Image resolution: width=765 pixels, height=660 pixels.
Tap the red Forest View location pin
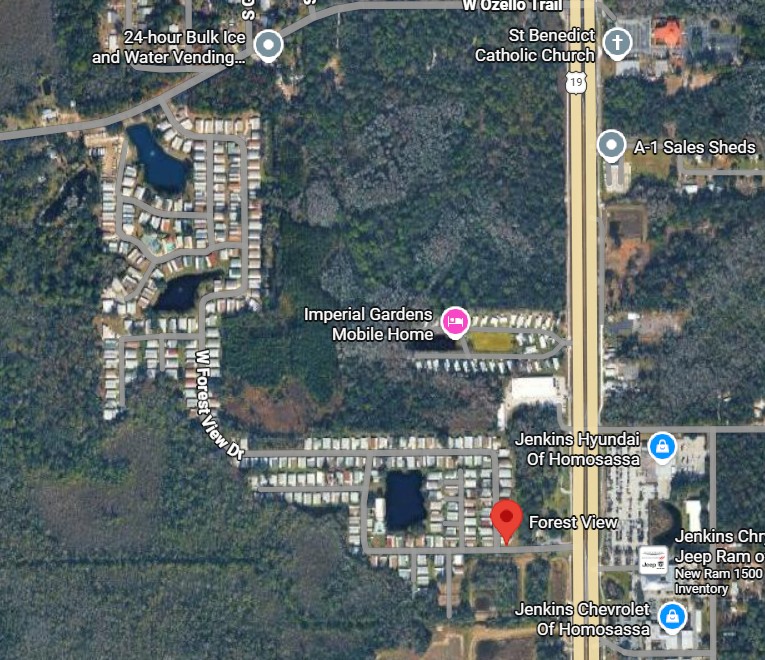coord(506,519)
